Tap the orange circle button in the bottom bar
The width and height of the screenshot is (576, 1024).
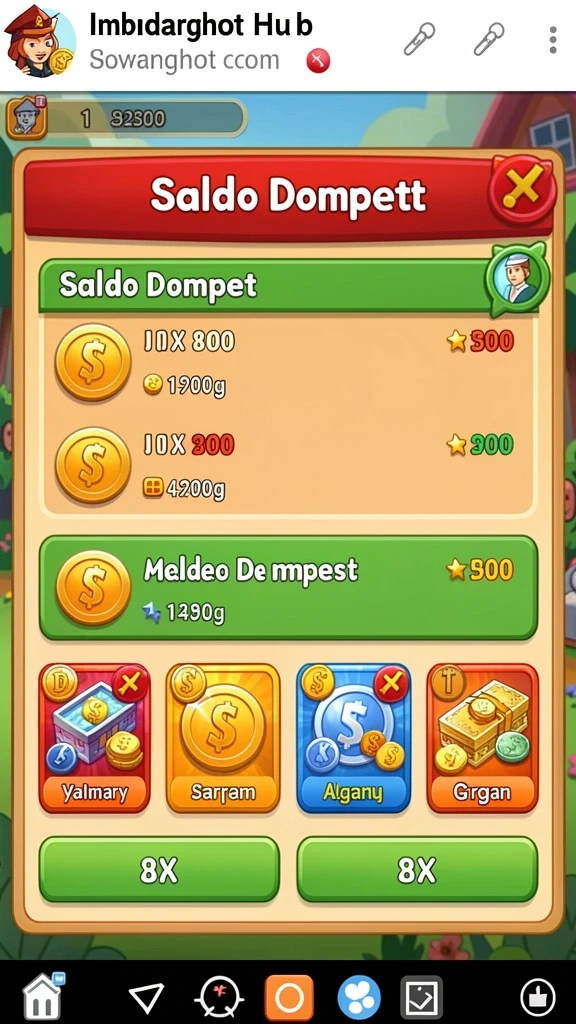pyautogui.click(x=289, y=998)
